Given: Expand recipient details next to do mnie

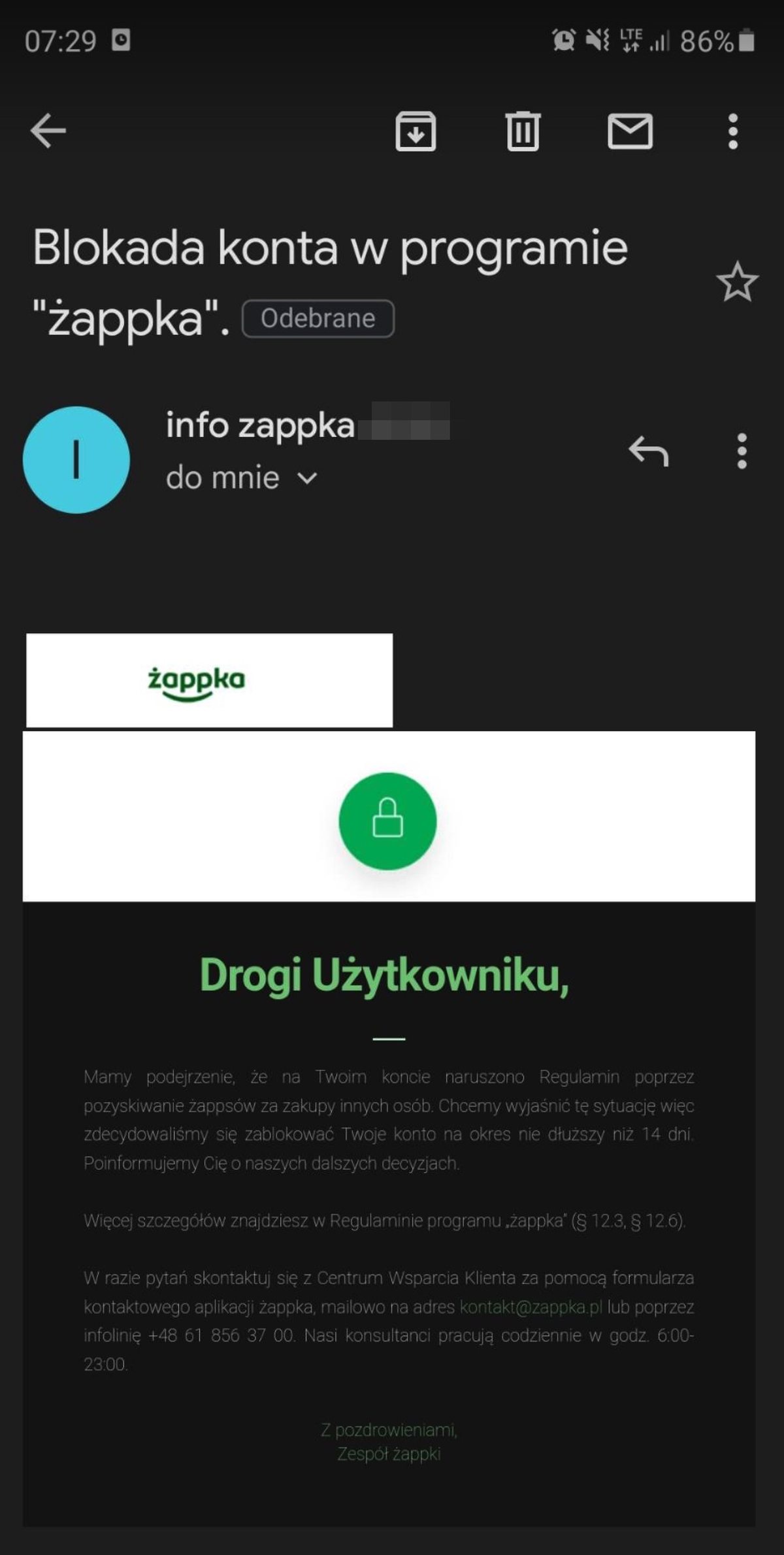Looking at the screenshot, I should point(307,479).
